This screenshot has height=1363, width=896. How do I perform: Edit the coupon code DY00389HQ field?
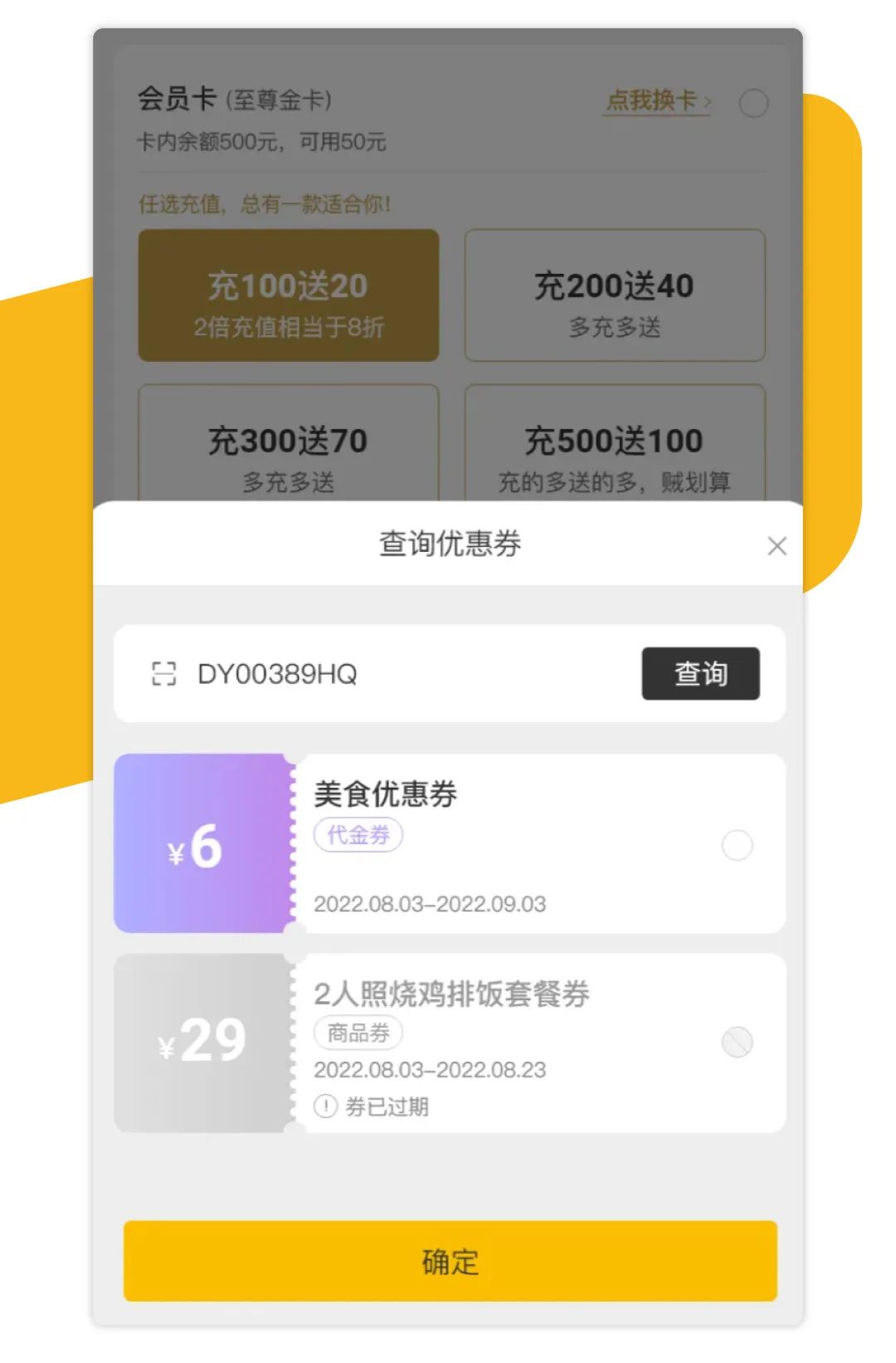pos(398,674)
